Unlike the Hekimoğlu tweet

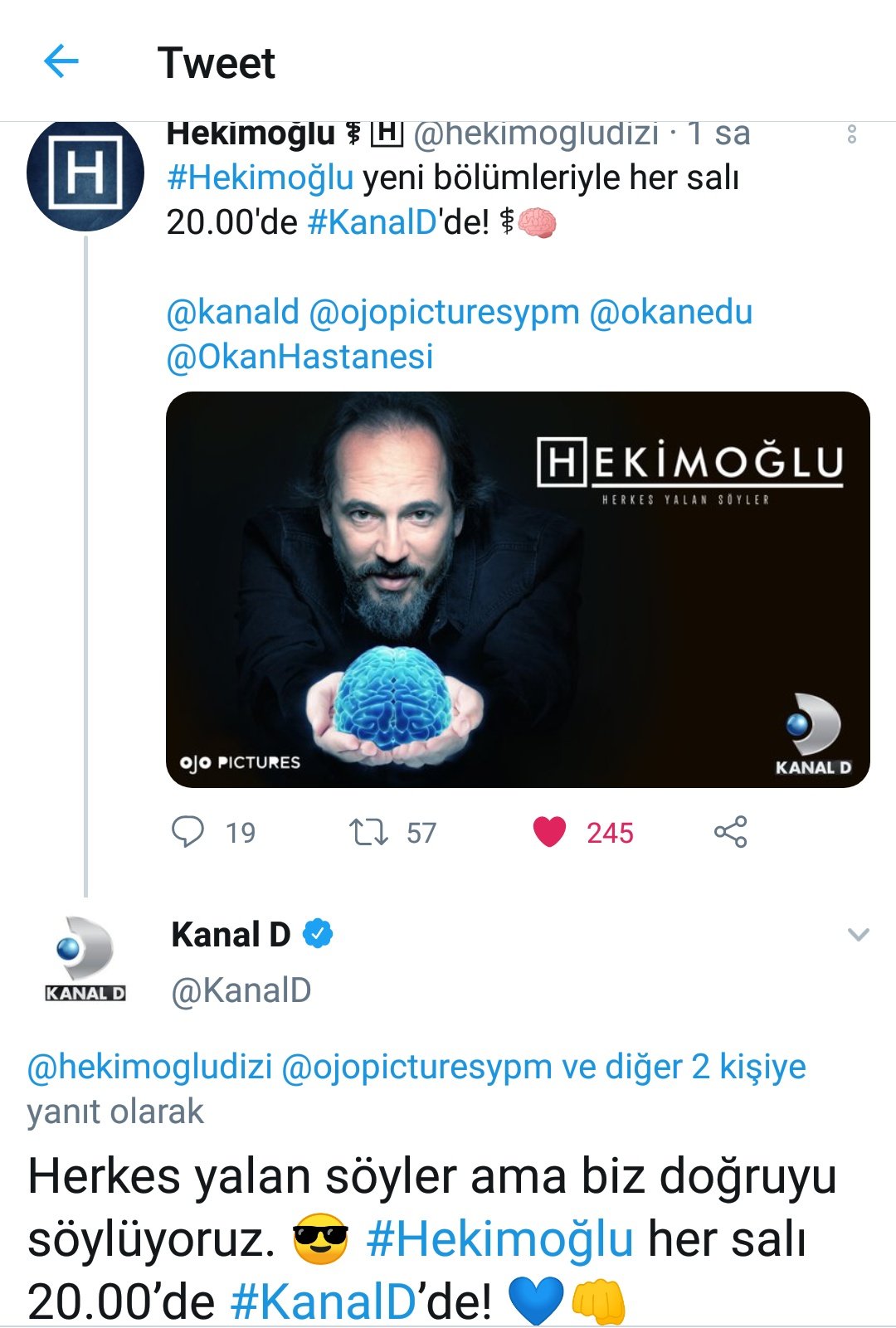(x=549, y=831)
